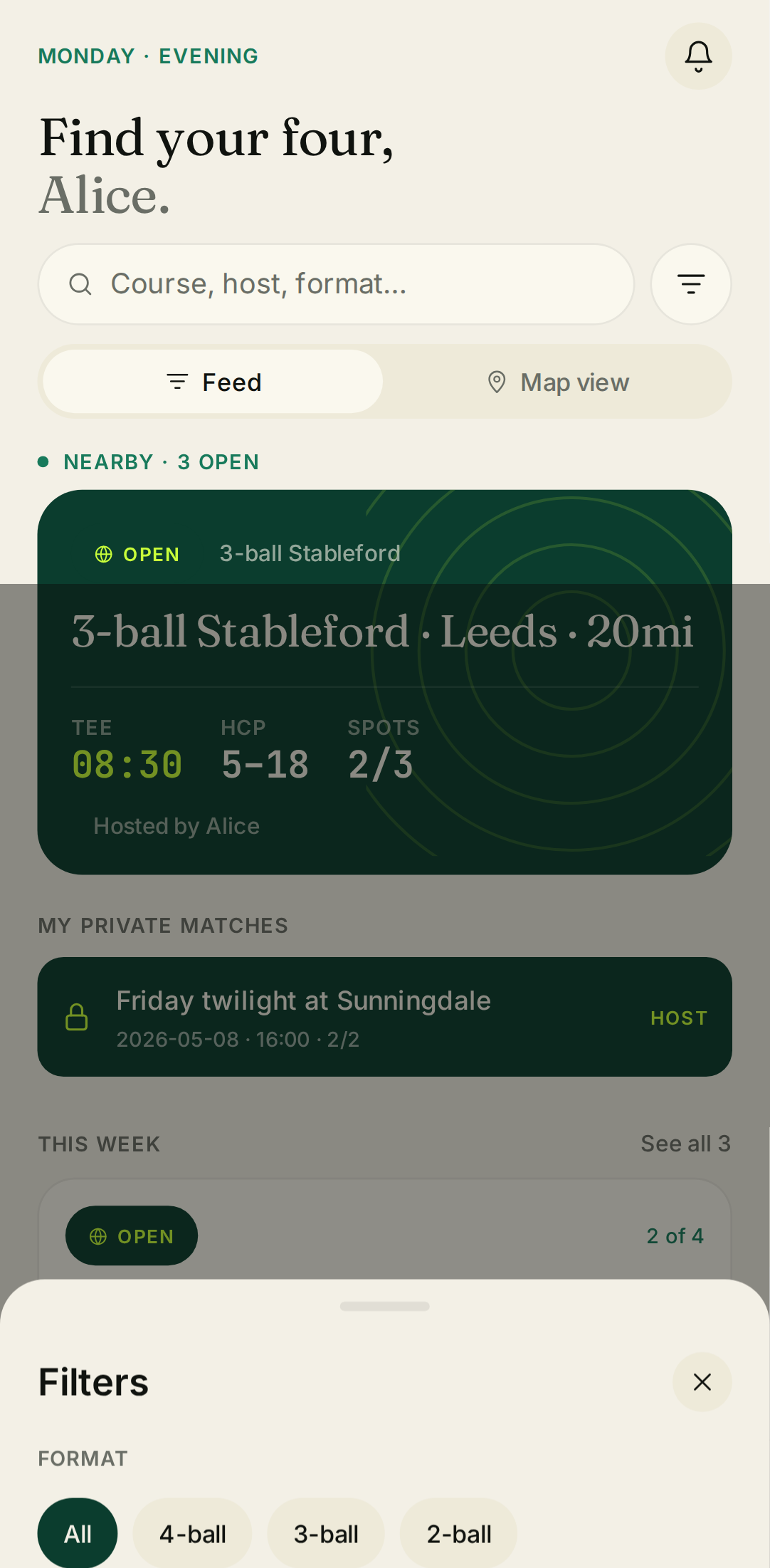Filter by 4-ball format
Viewport: 770px width, 1568px height.
[x=192, y=1534]
